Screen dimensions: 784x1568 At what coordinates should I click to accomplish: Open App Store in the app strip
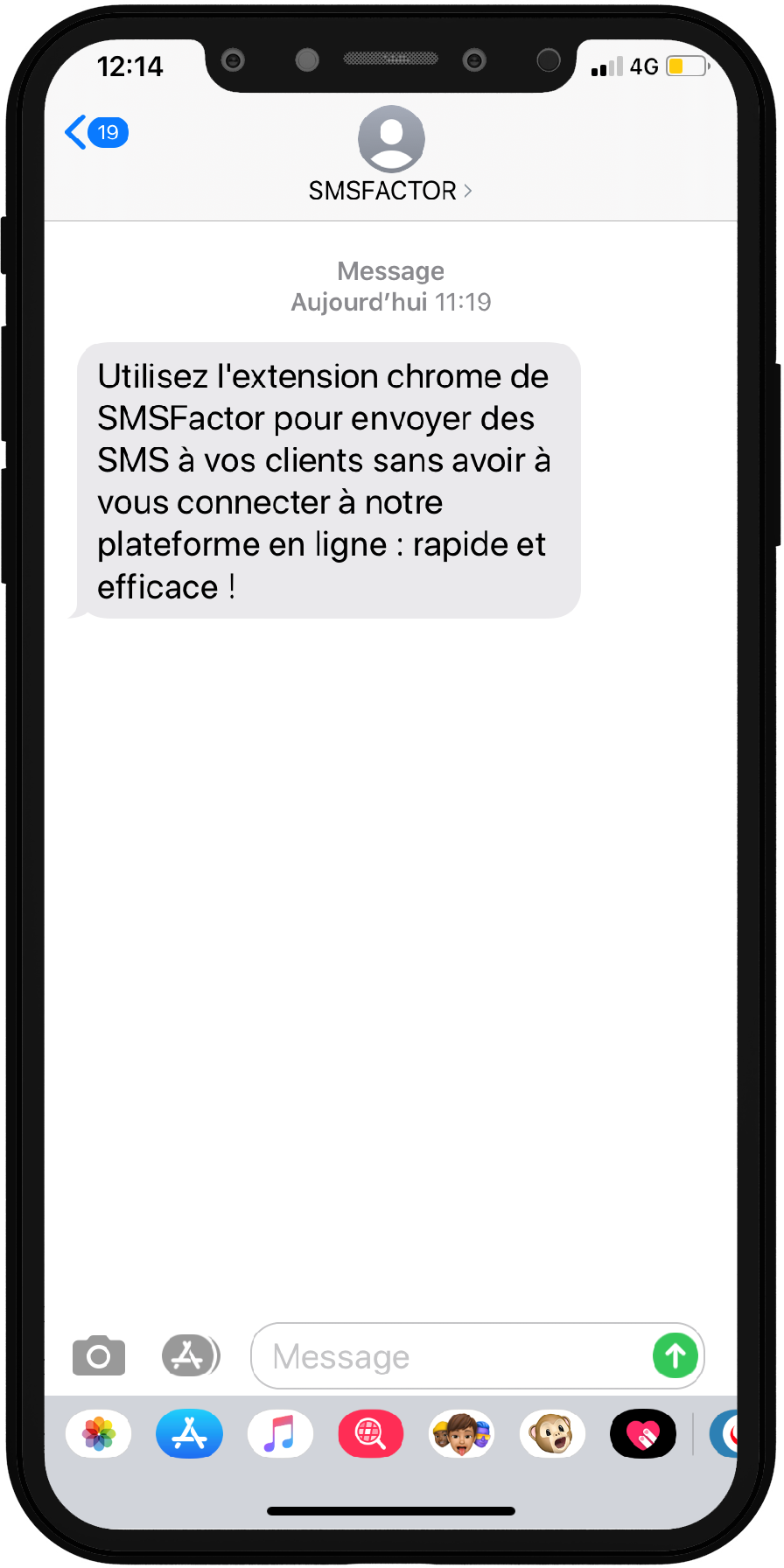tap(189, 1434)
